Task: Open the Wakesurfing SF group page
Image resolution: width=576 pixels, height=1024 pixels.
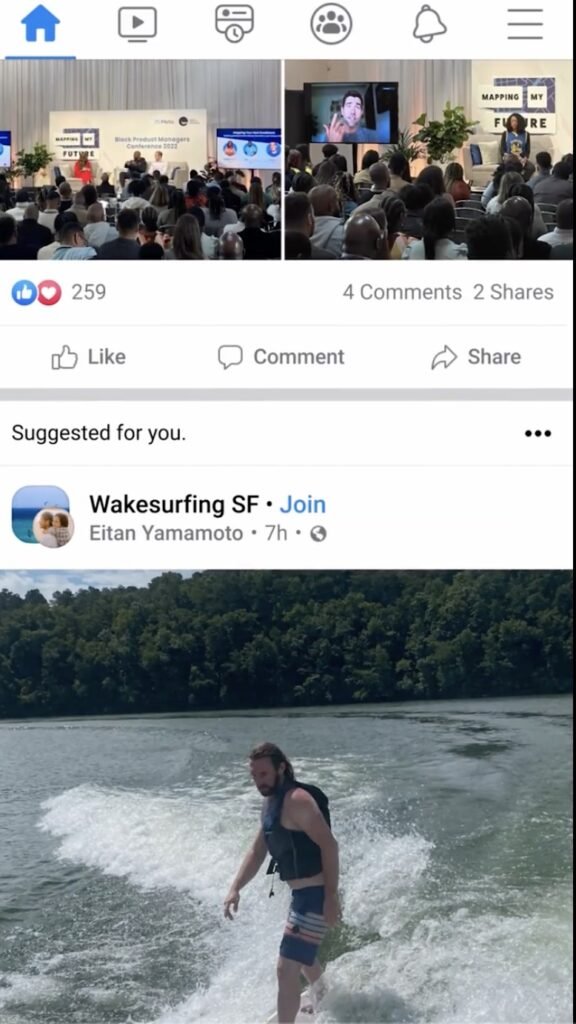Action: click(174, 504)
